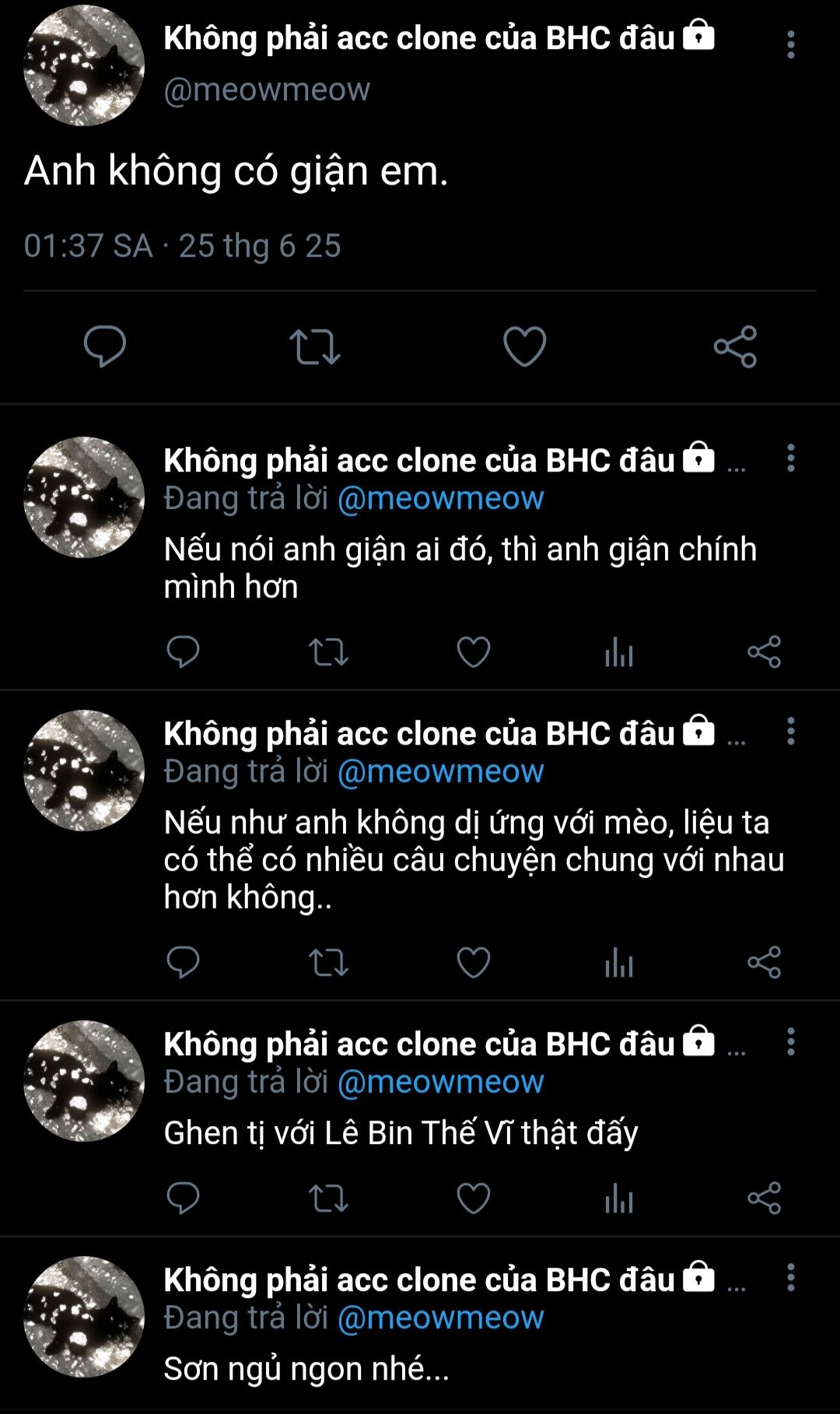Viewport: 840px width, 1414px height.
Task: Like the reply "Nếu nói anh giận ai đó"
Action: coord(473,652)
